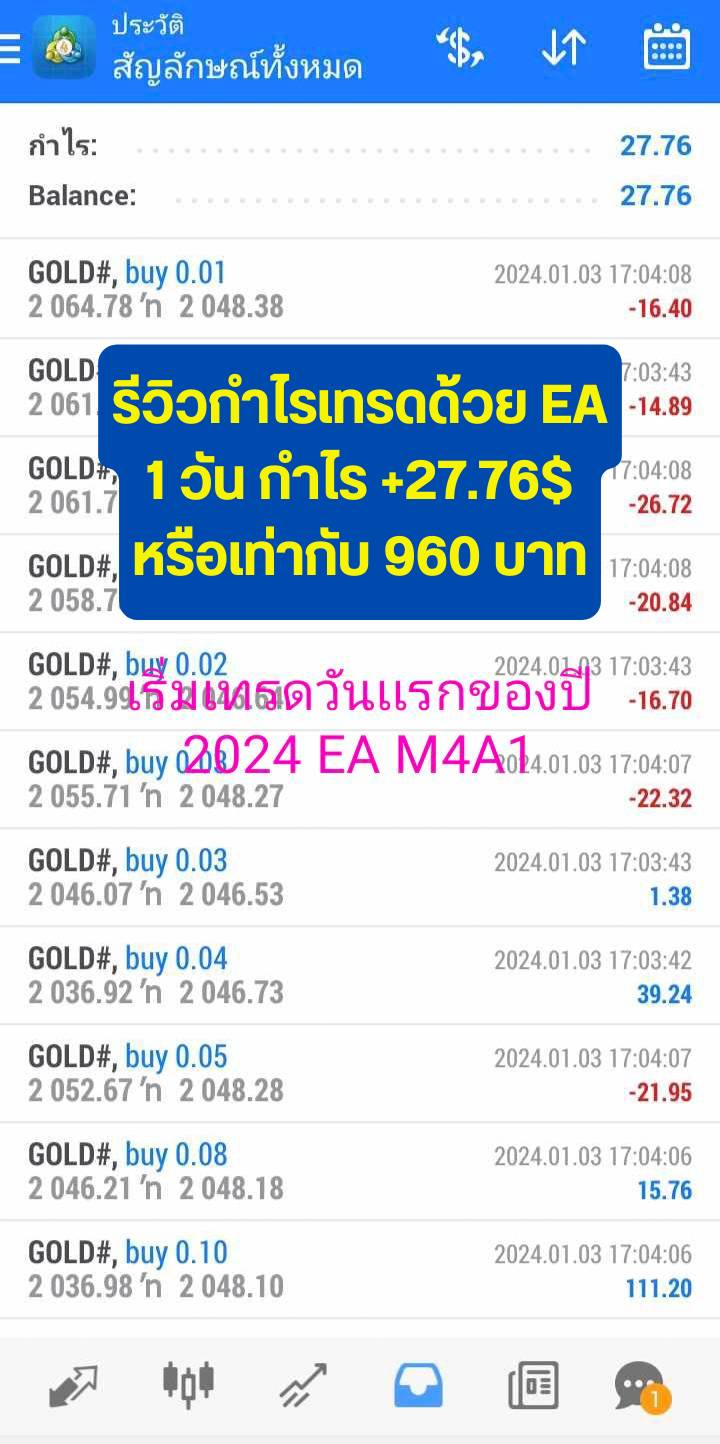Switch to the Quotes tab
720x1444 pixels.
coord(73,1386)
